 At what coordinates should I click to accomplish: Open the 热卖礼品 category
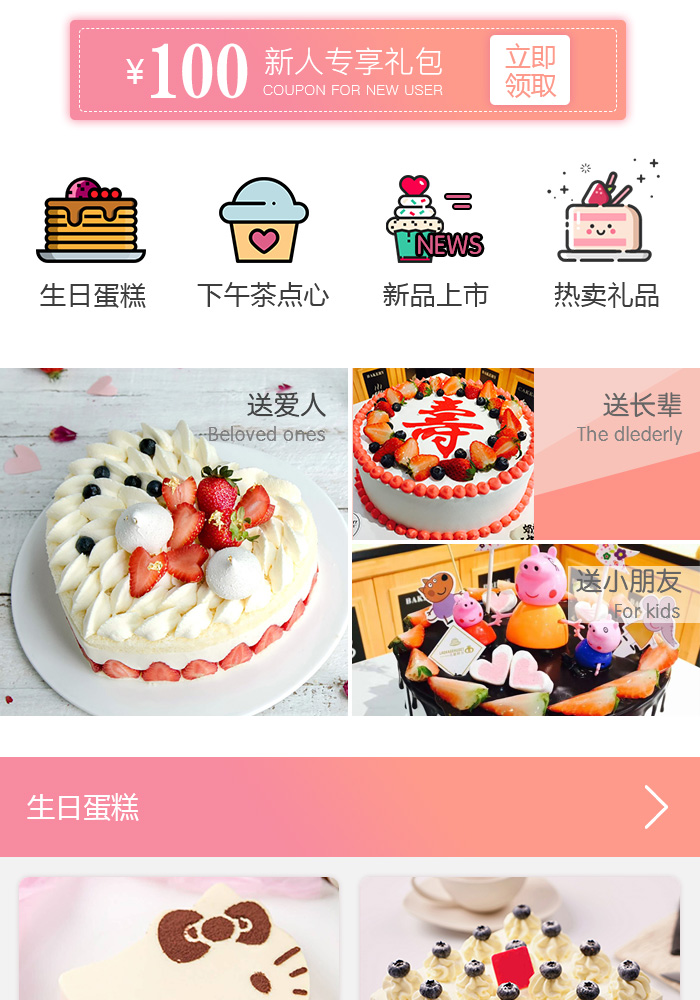(606, 242)
